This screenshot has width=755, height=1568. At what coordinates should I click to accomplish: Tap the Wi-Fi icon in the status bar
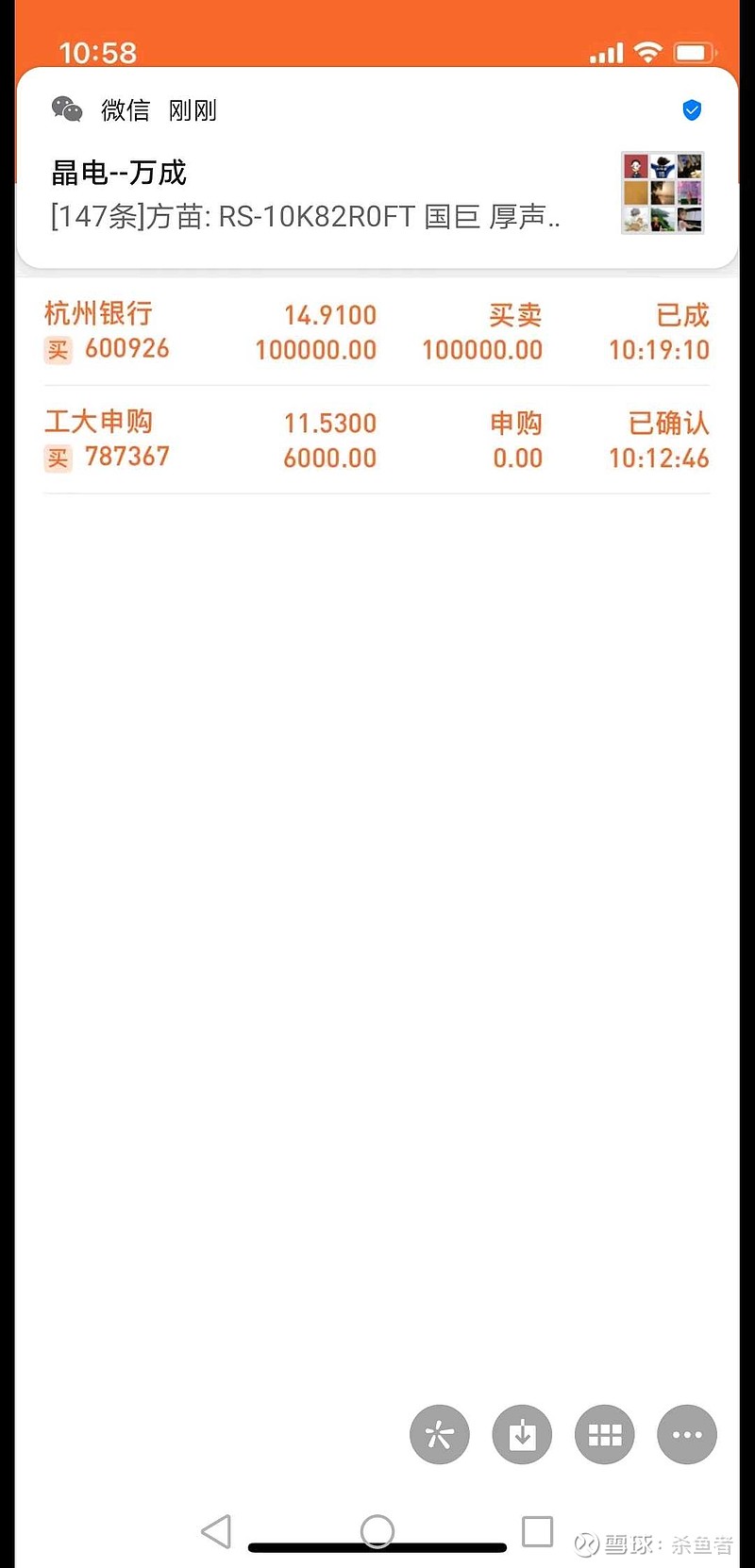coord(647,54)
